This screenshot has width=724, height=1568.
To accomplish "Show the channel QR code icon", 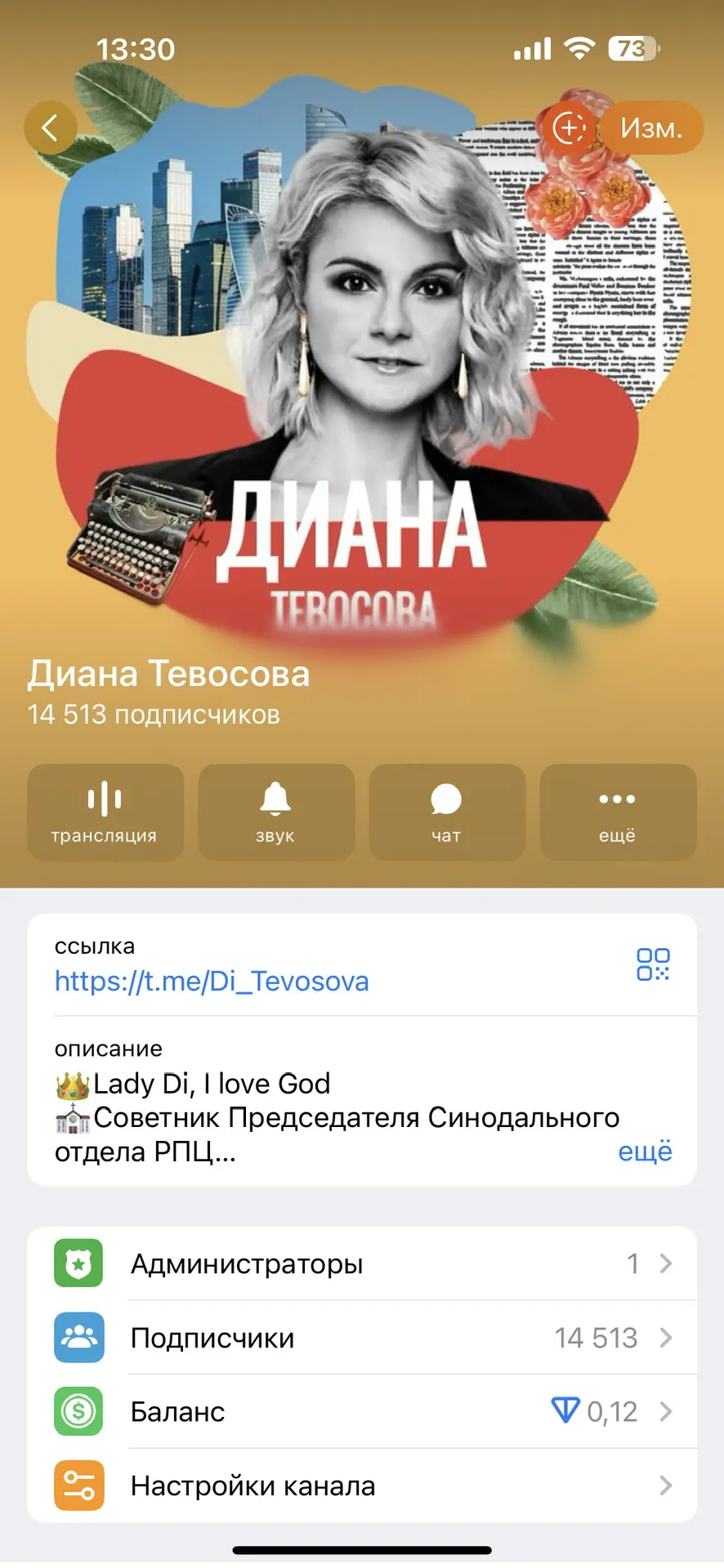I will click(655, 964).
